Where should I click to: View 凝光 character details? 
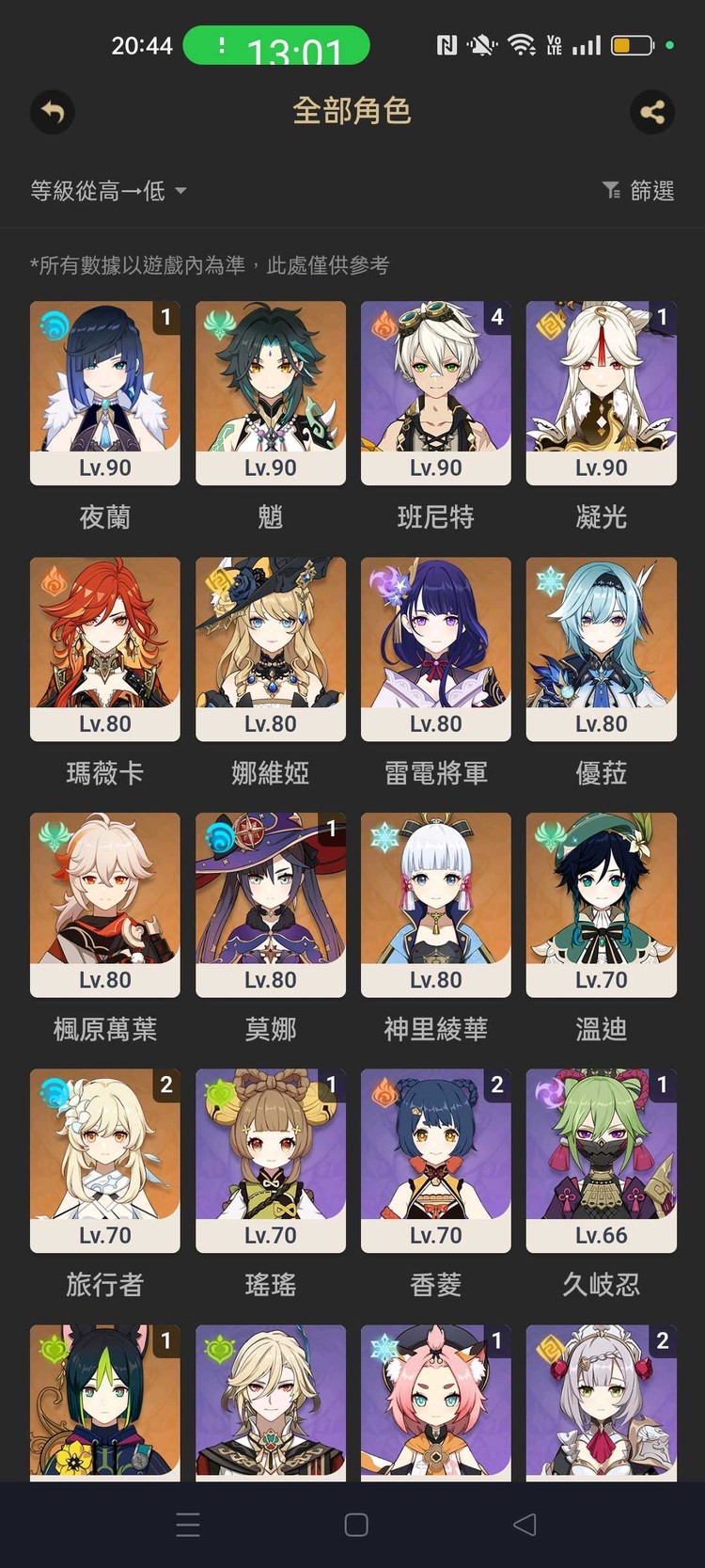tap(602, 393)
